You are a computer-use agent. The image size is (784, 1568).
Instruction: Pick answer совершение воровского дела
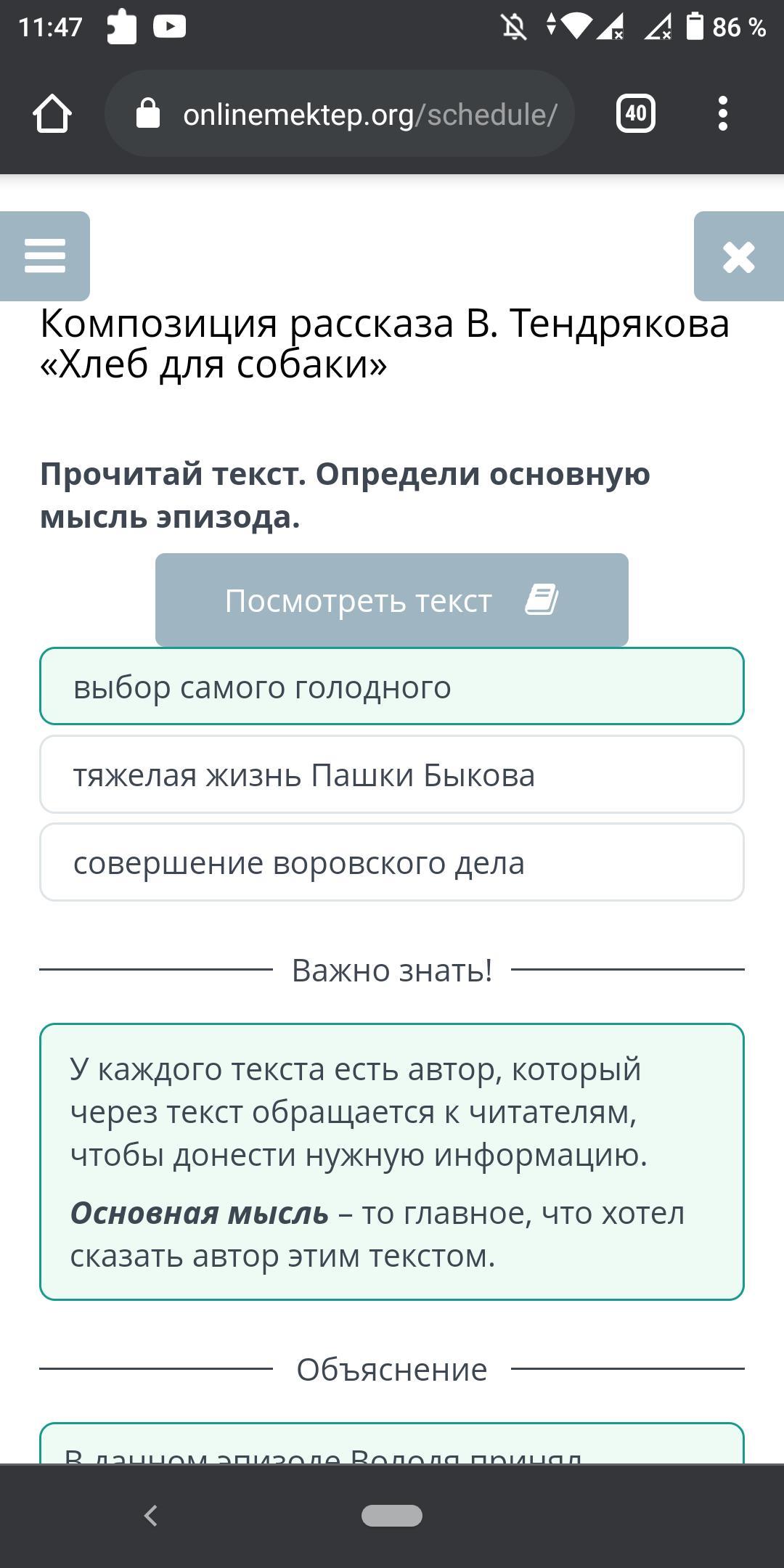click(x=392, y=862)
